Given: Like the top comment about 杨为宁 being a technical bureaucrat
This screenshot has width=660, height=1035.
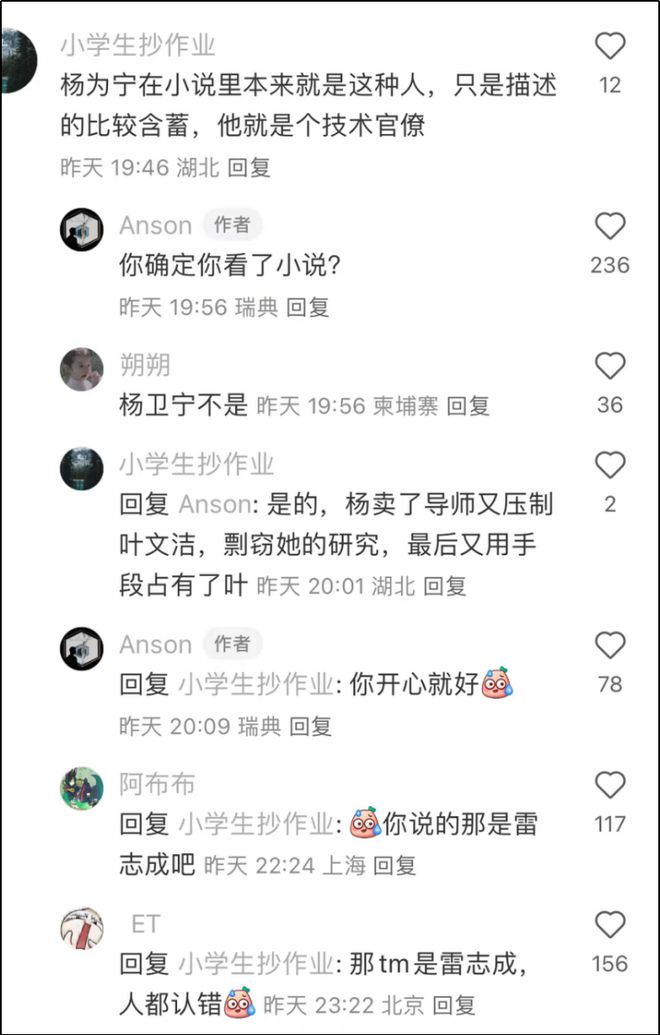Looking at the screenshot, I should point(610,46).
